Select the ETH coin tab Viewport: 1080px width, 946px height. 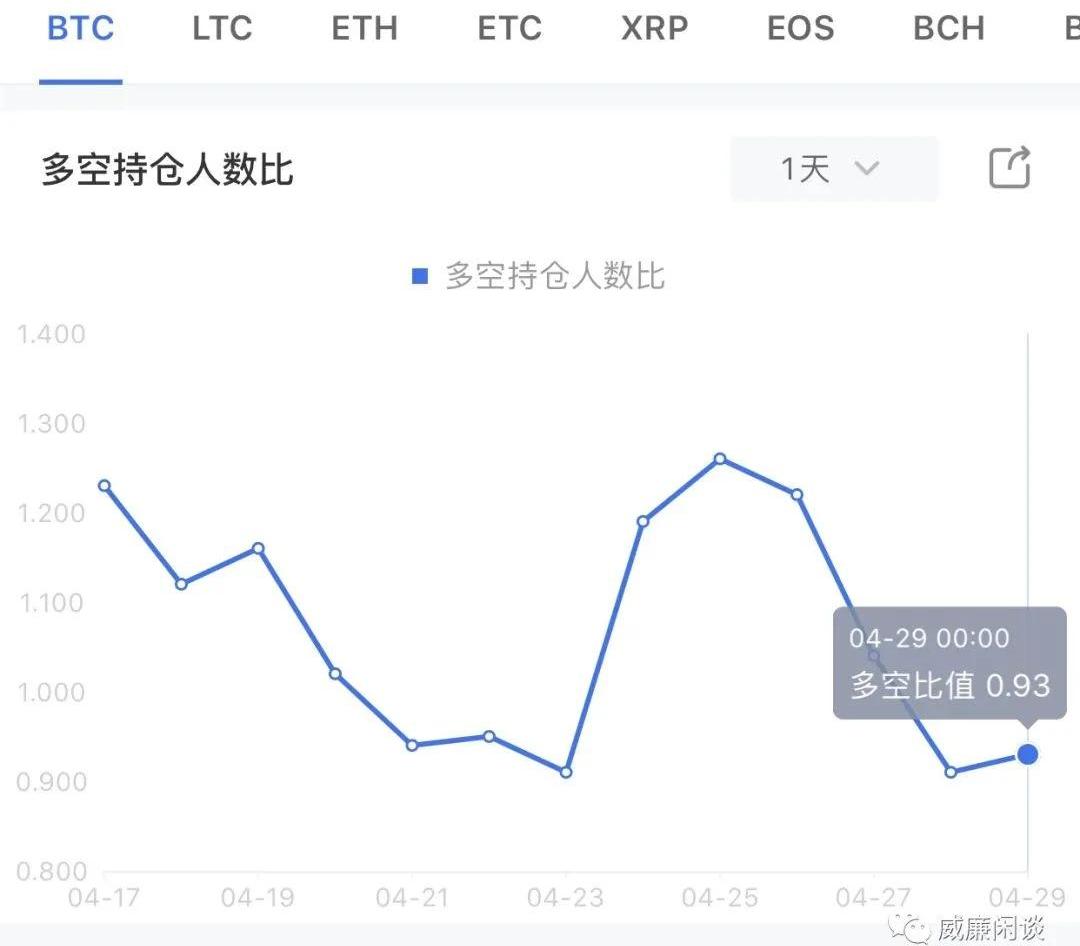tap(365, 28)
